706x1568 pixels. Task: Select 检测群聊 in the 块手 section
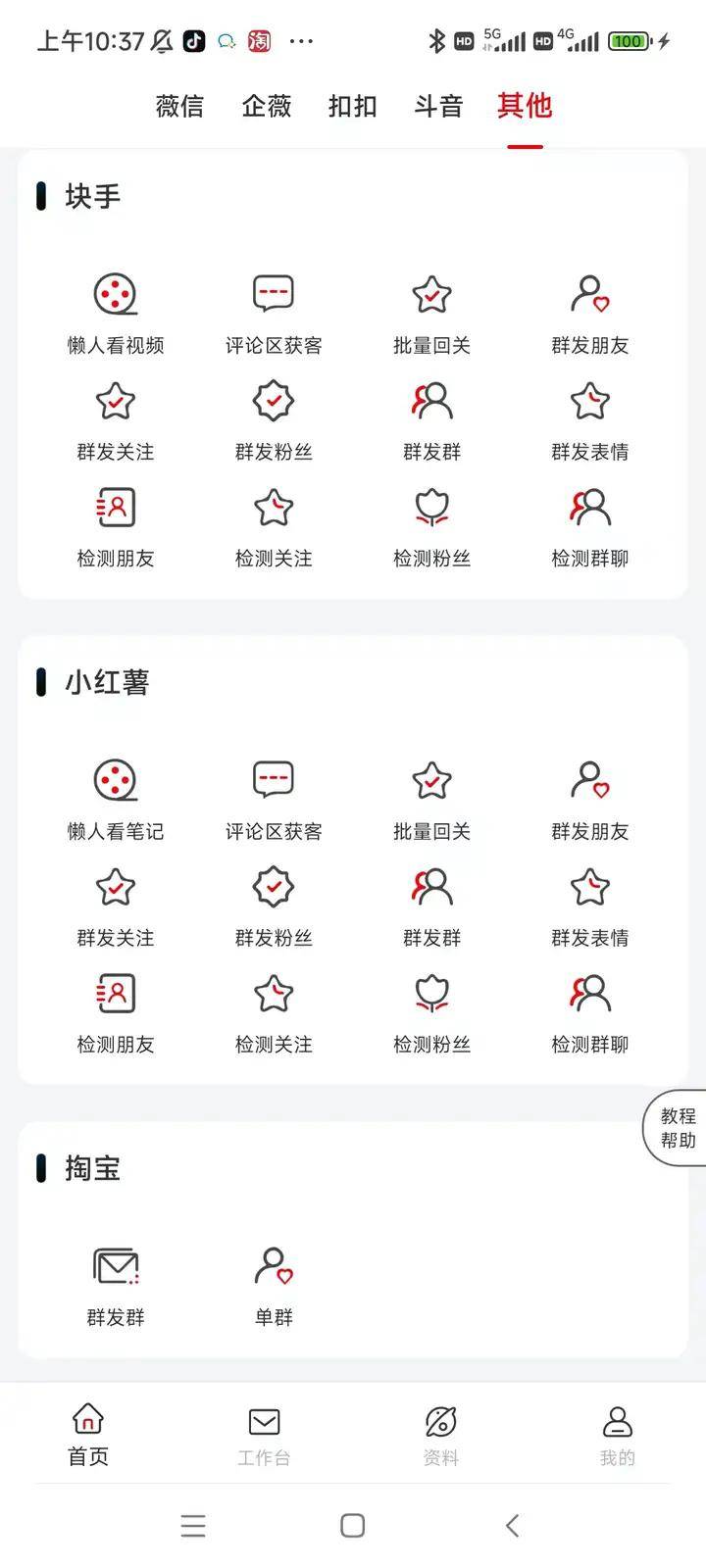click(x=588, y=527)
